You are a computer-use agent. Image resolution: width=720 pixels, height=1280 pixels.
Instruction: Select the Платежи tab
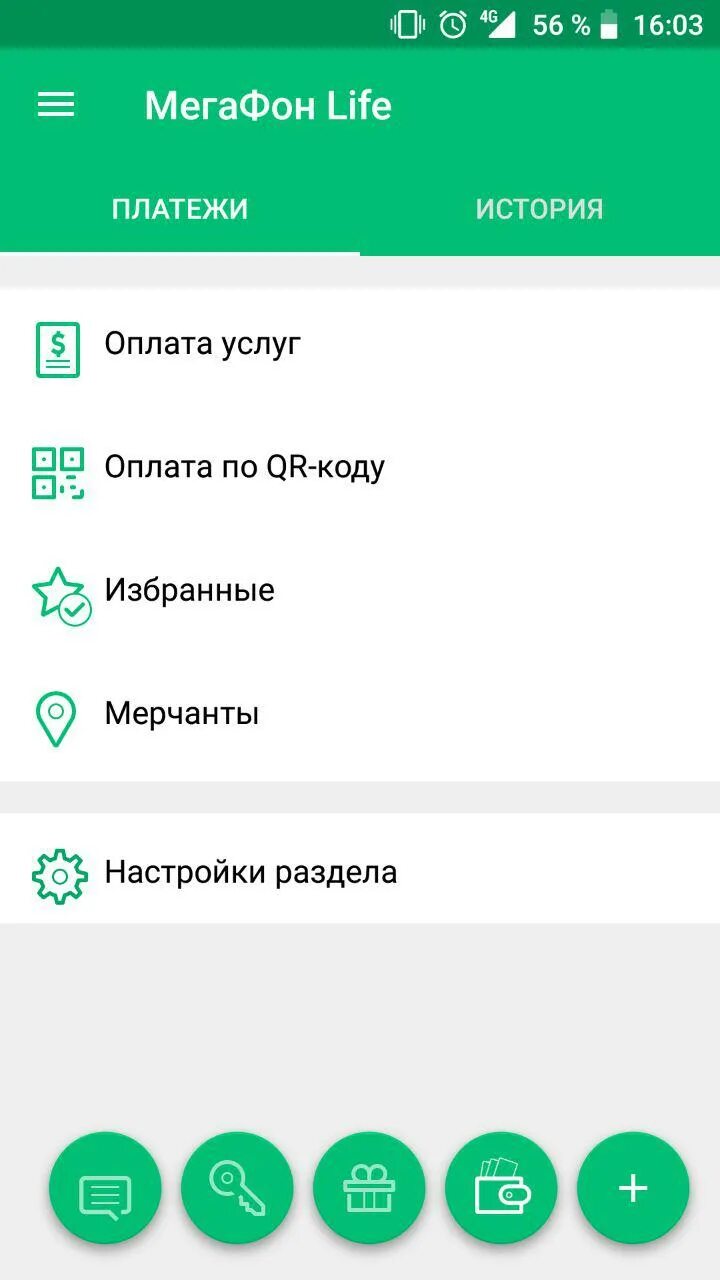coord(180,209)
